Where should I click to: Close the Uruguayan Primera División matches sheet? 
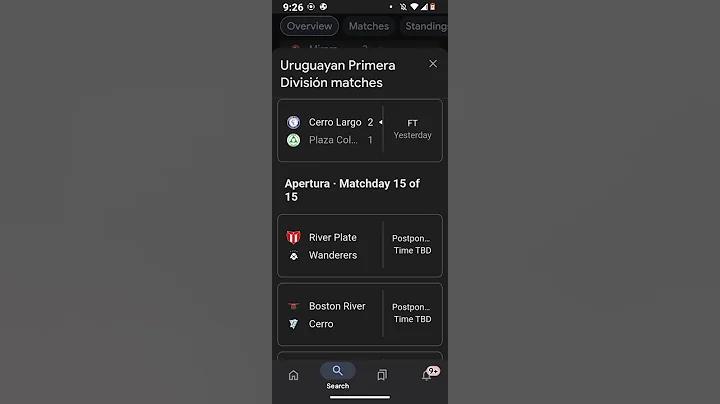(432, 64)
